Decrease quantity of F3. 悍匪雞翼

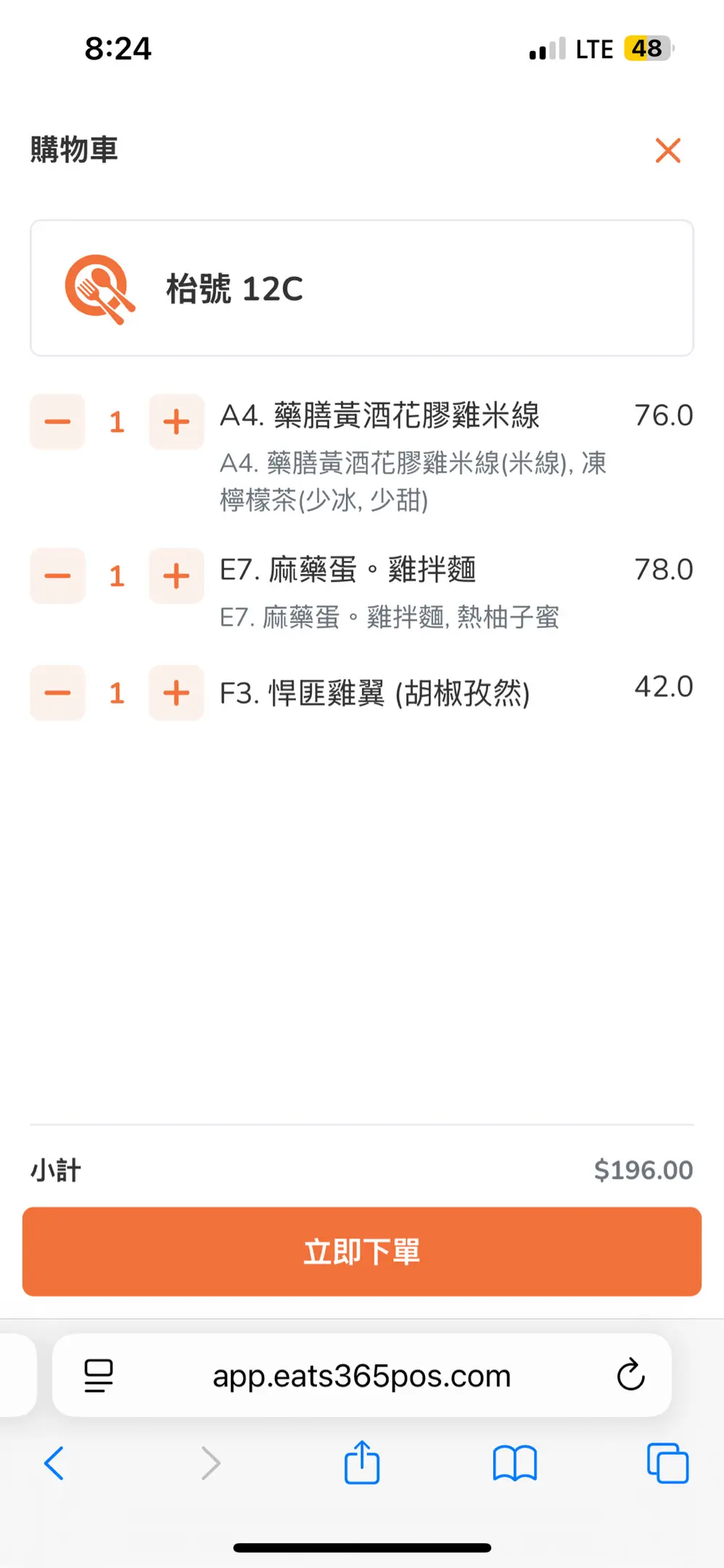(57, 693)
